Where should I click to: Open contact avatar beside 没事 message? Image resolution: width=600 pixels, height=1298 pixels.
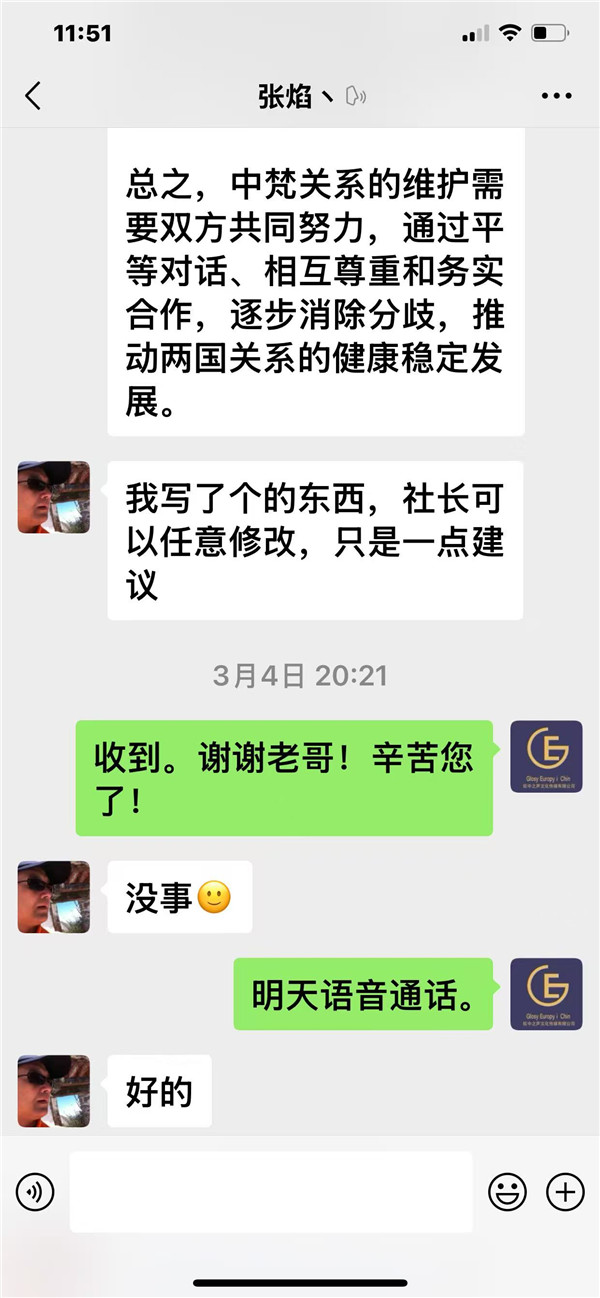[x=54, y=897]
